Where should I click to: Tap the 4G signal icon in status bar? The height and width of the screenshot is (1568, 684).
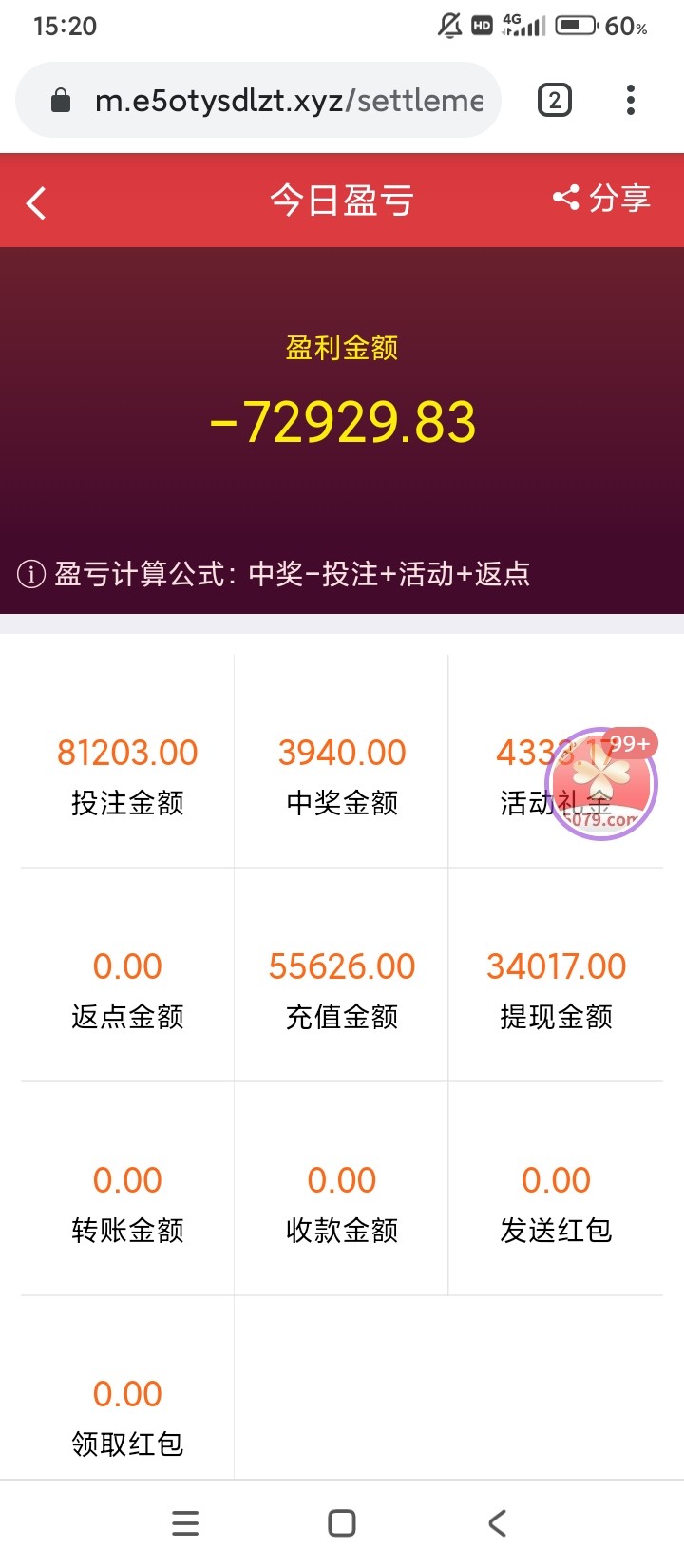pos(522,26)
